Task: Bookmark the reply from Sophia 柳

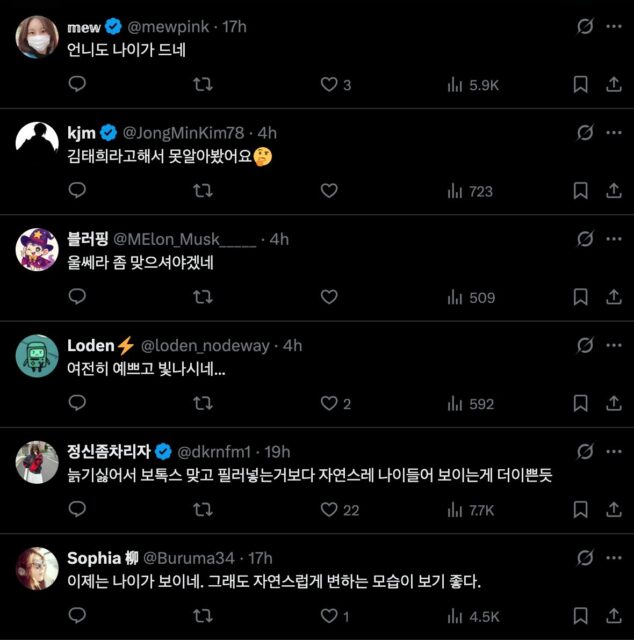Action: [x=580, y=616]
